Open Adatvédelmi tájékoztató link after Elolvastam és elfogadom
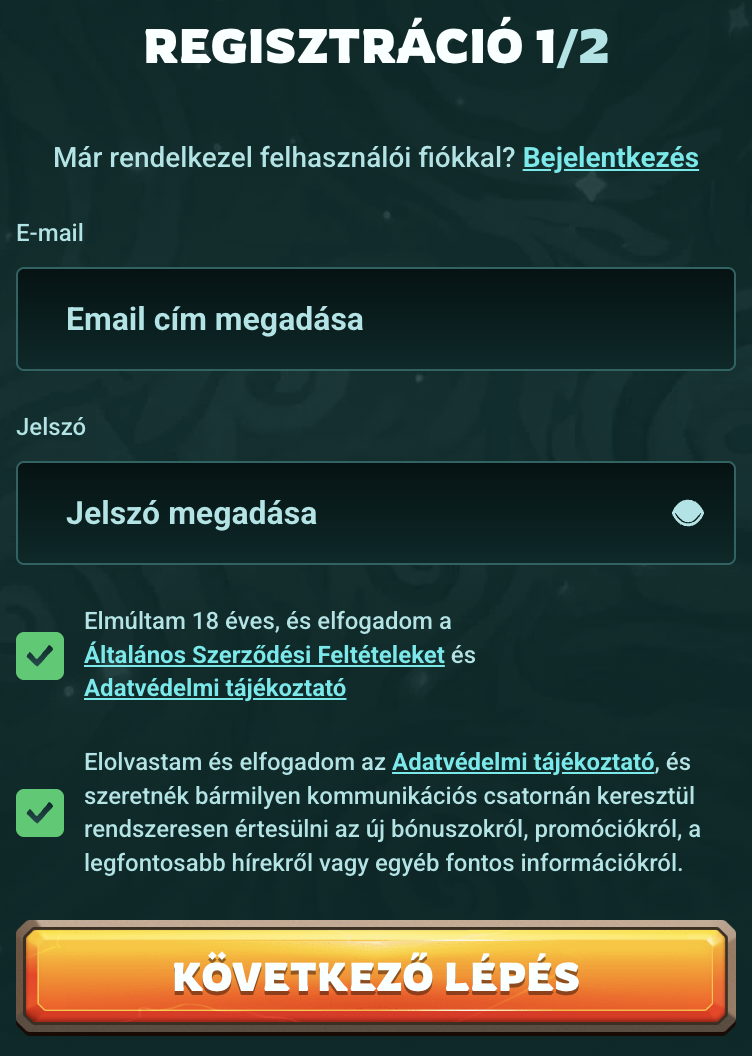 (523, 763)
